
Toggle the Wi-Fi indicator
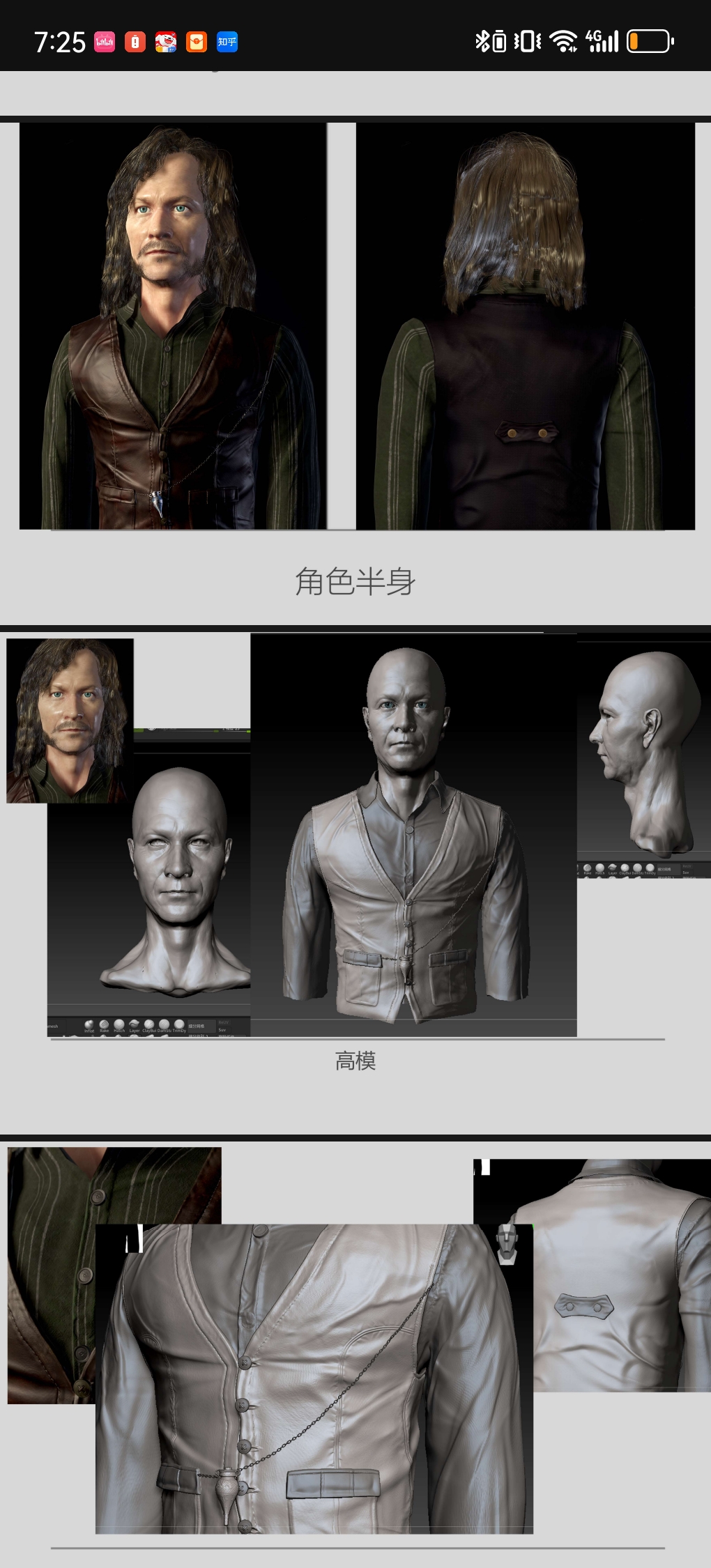[562, 42]
